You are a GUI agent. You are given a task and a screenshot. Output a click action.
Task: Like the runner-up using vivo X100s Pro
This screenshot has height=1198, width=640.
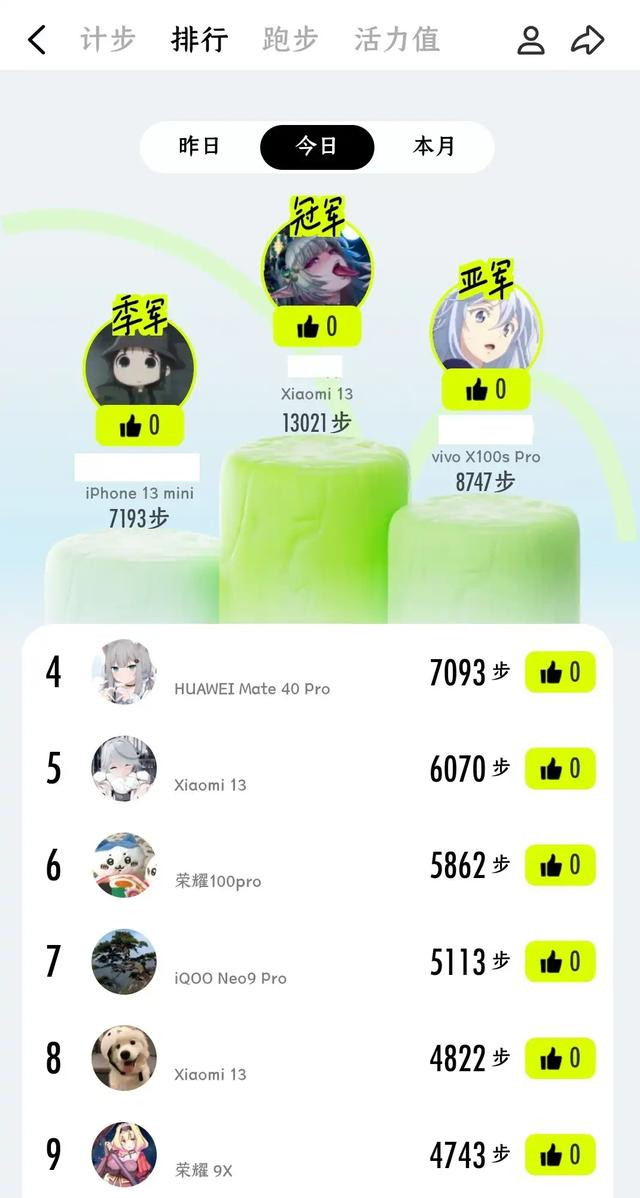pos(486,390)
